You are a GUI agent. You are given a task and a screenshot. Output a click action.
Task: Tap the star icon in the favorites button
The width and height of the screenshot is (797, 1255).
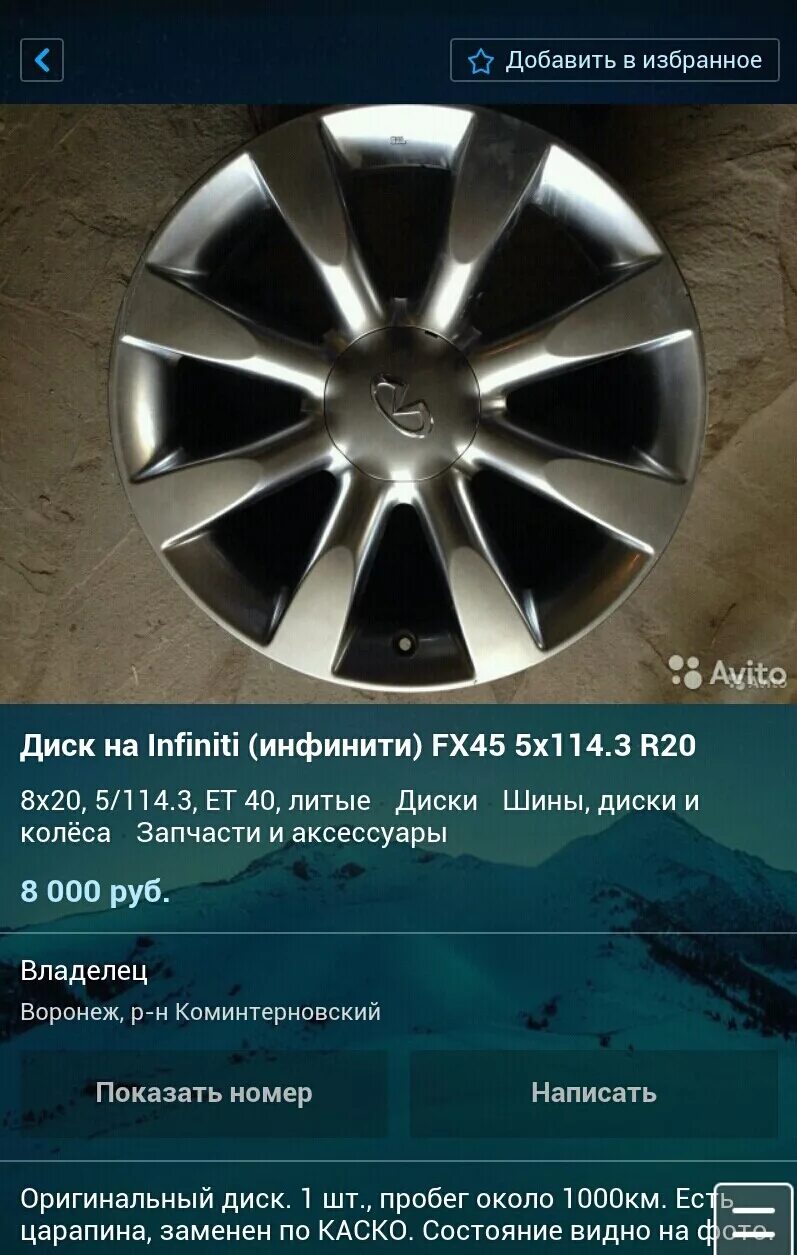(x=480, y=59)
